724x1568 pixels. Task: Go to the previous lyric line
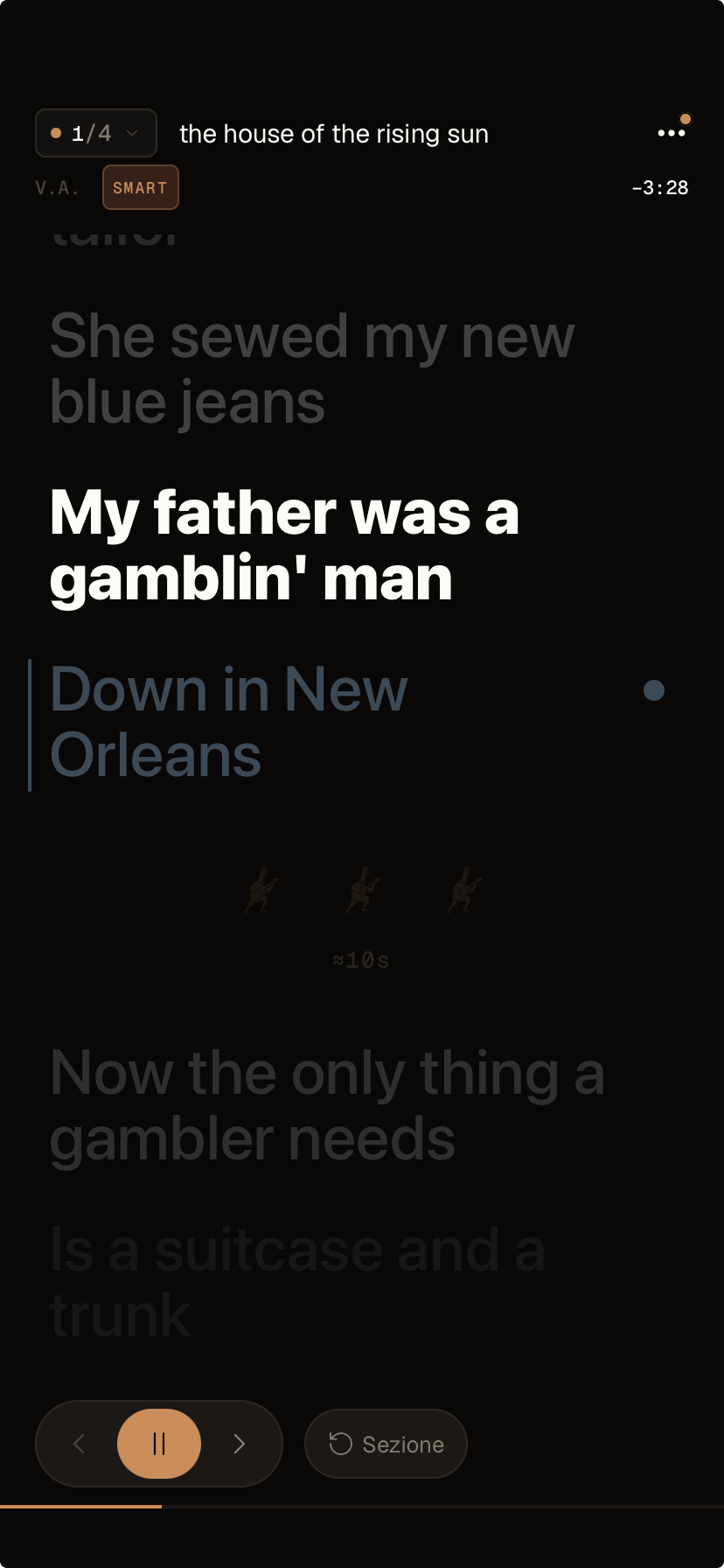tap(79, 1444)
